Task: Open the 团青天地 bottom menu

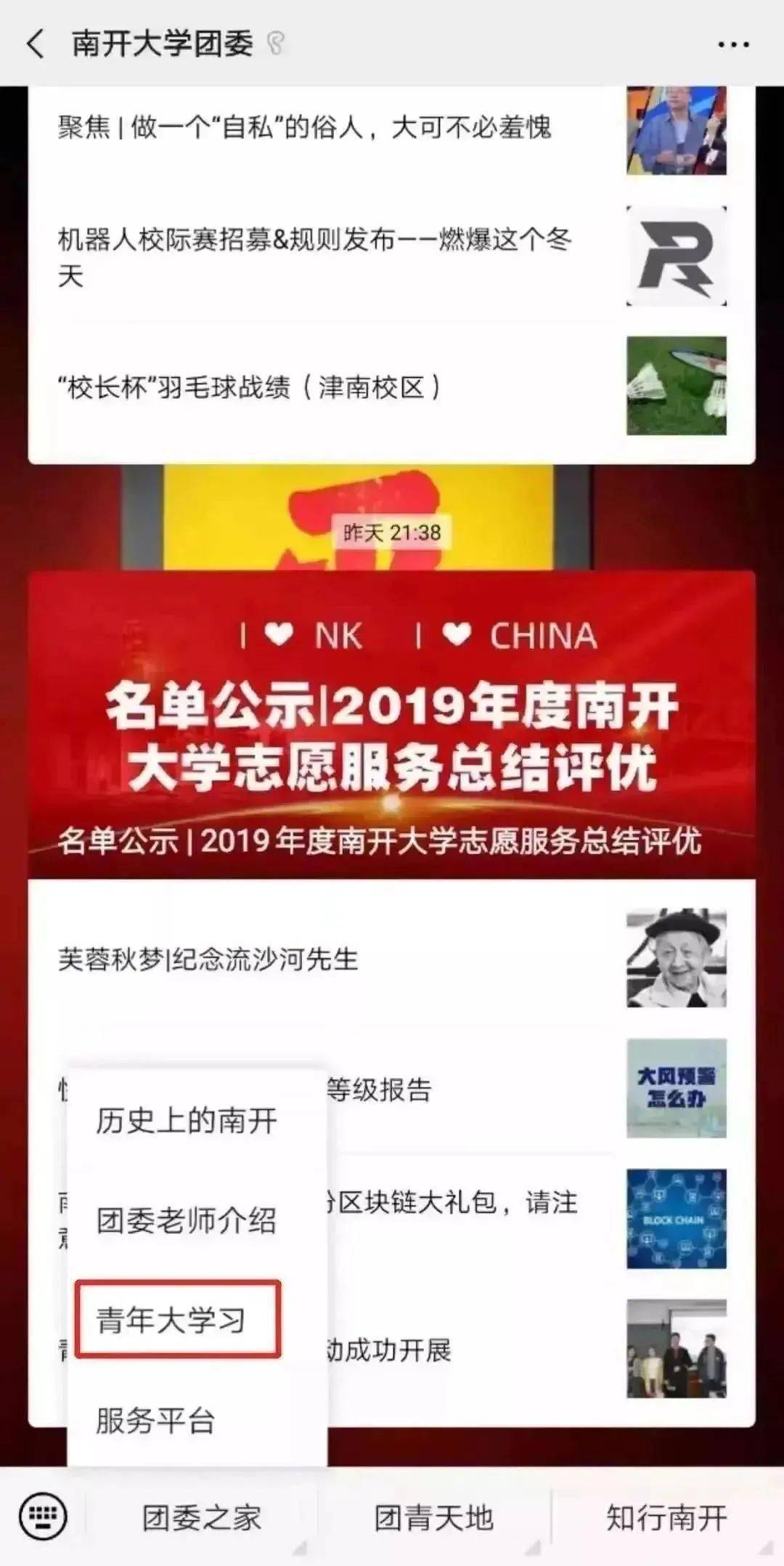Action: 434,1517
